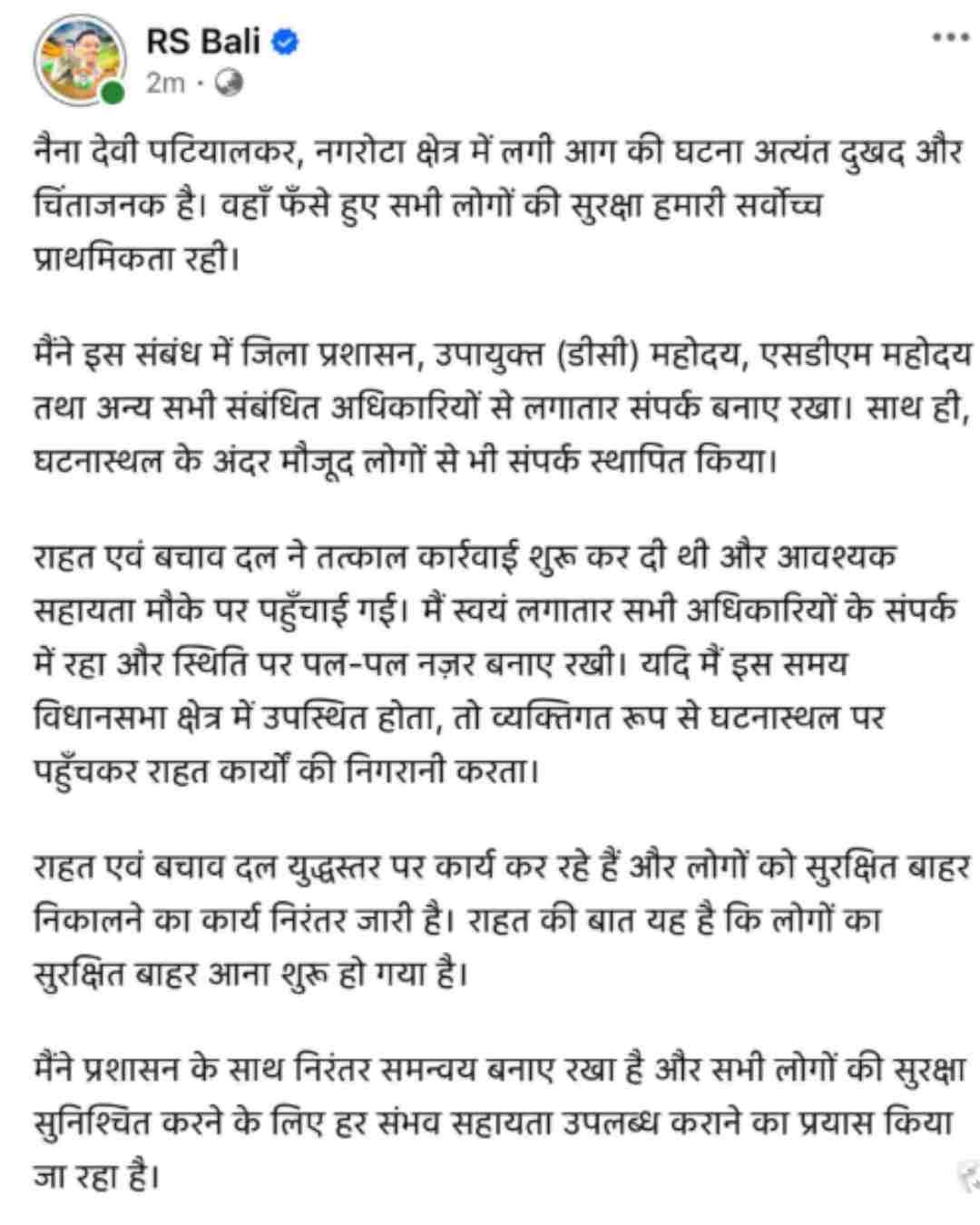Viewport: 980px width, 1225px height.
Task: Open the post's three-dot options menu
Action: coord(950,38)
